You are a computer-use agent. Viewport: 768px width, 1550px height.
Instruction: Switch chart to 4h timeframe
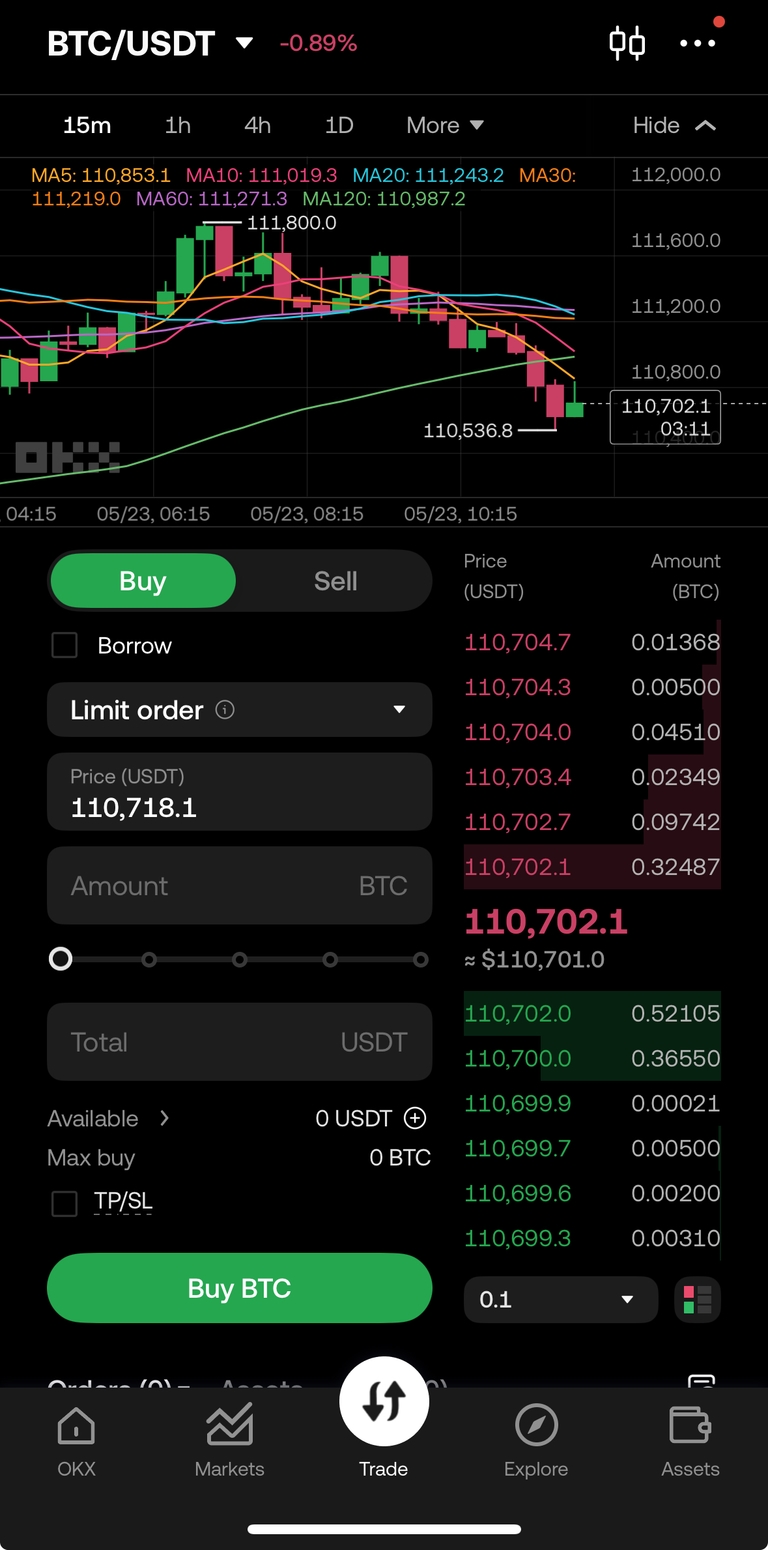pos(257,125)
